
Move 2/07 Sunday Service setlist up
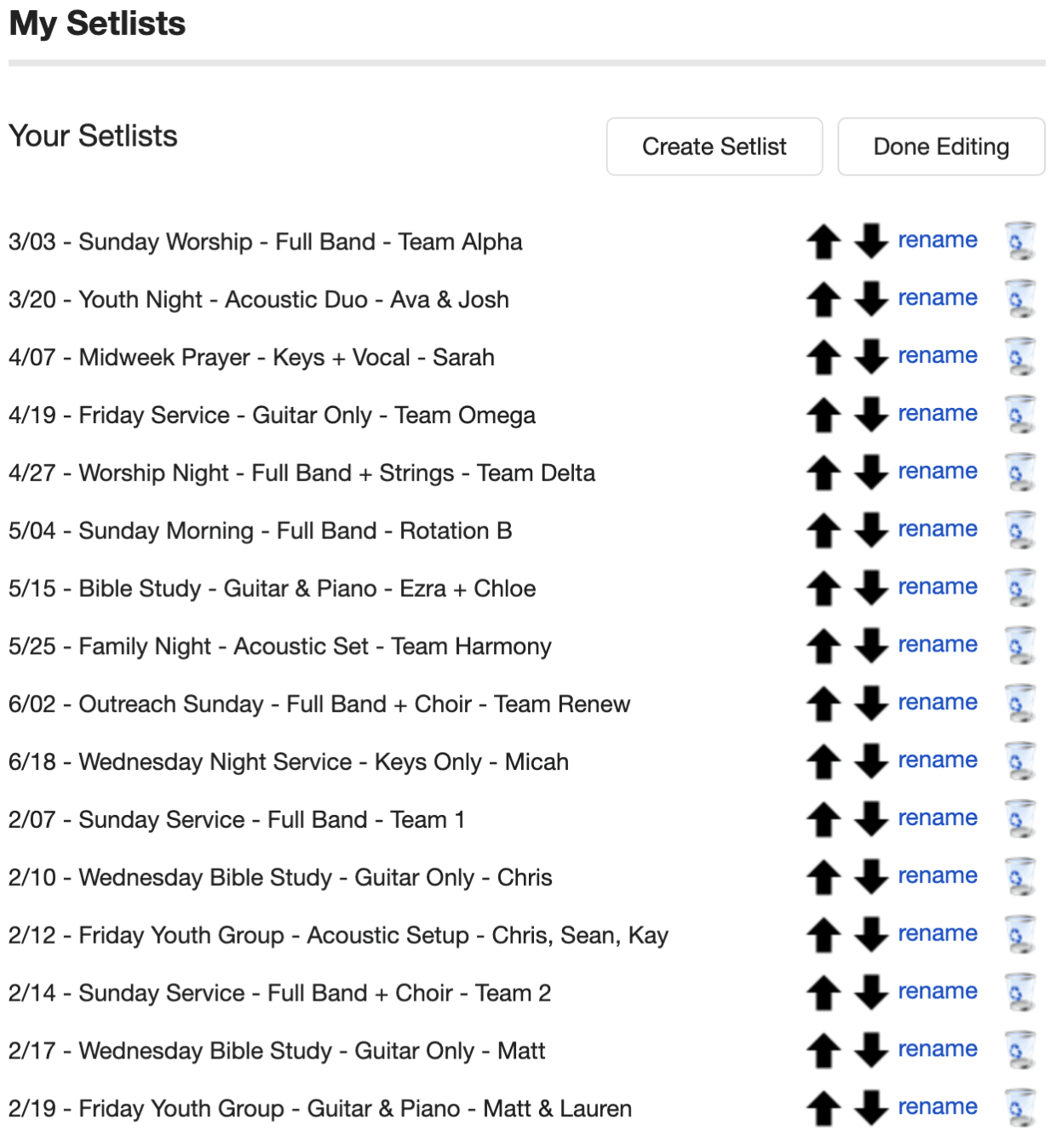(x=824, y=819)
